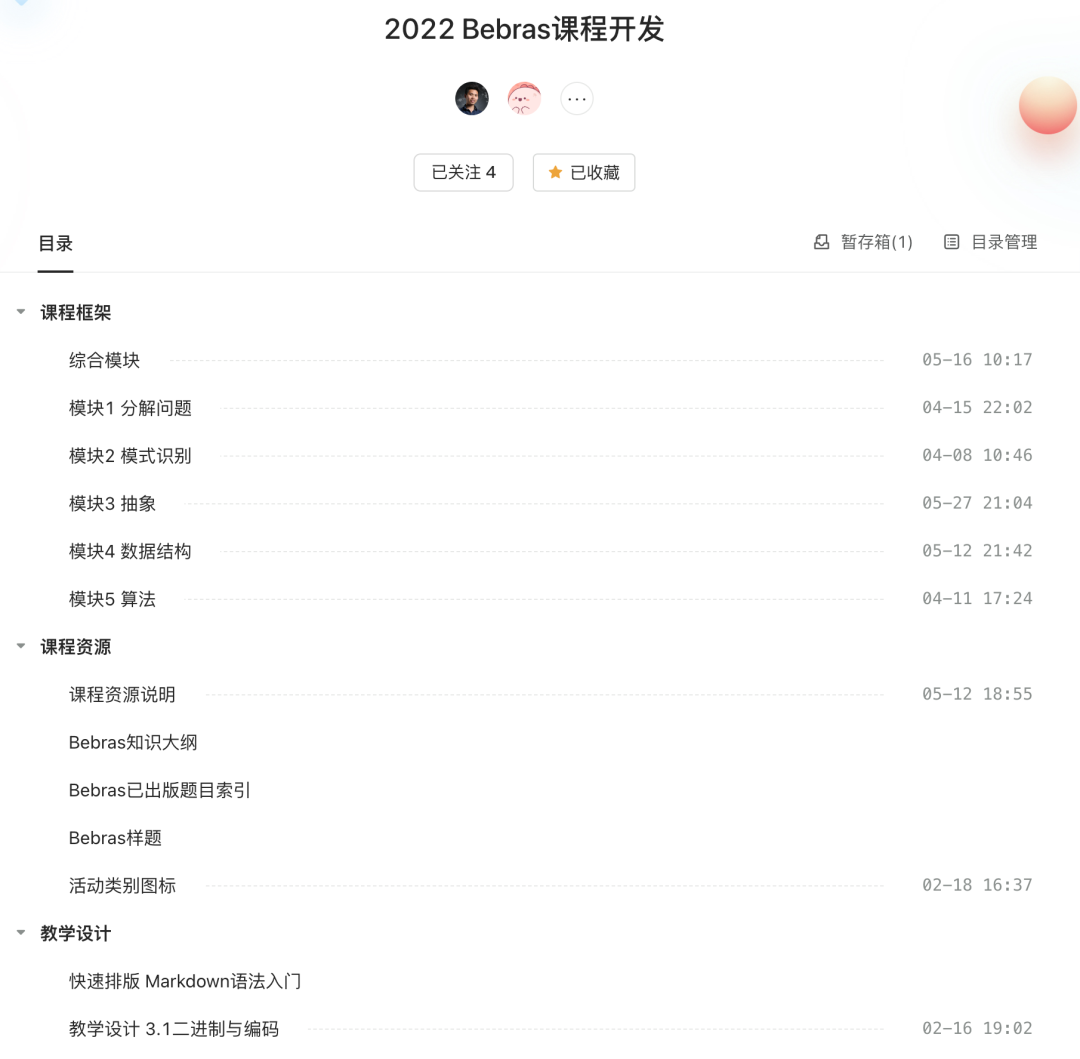Open 模块4 数据结构

(x=130, y=551)
